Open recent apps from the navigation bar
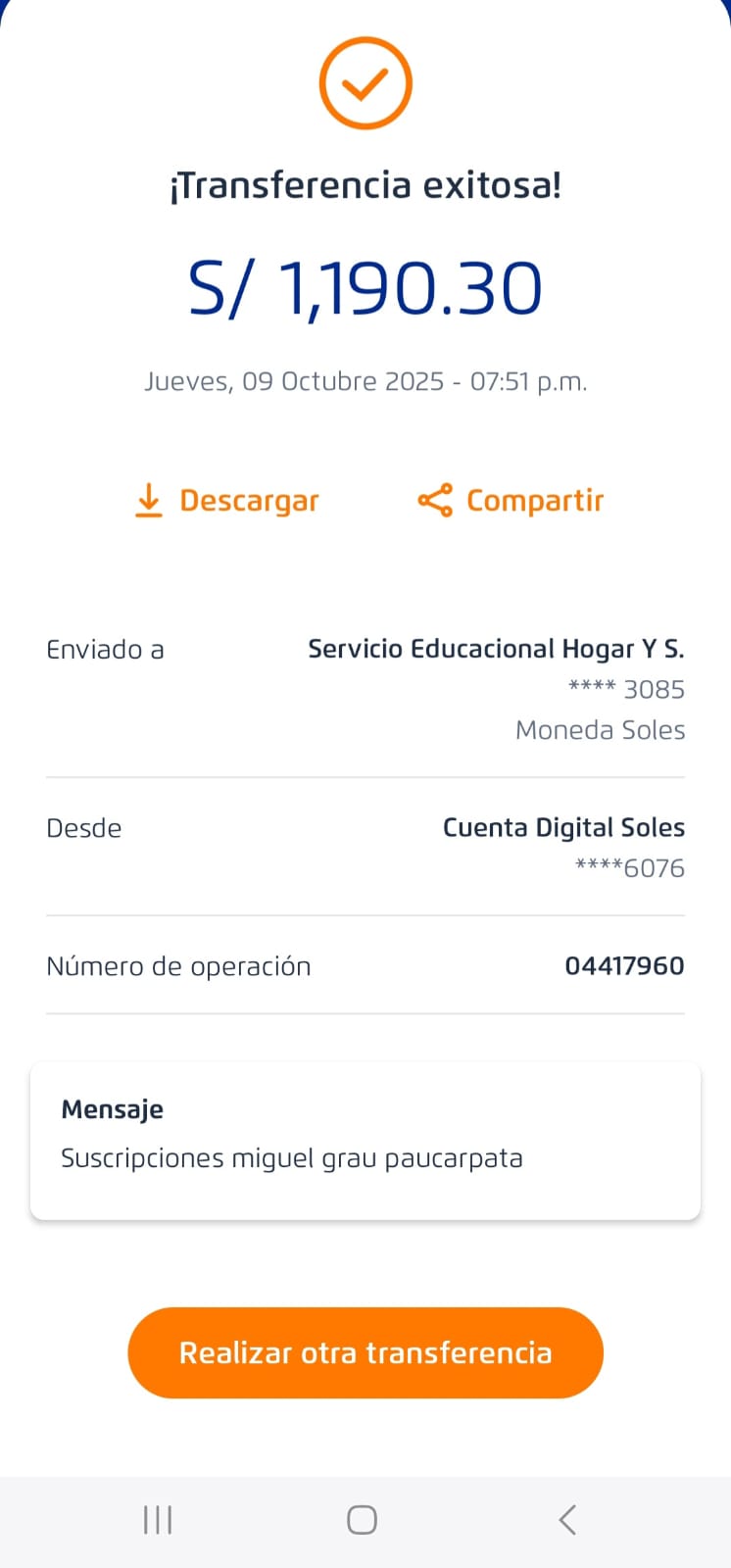The width and height of the screenshot is (731, 1568). (158, 1520)
